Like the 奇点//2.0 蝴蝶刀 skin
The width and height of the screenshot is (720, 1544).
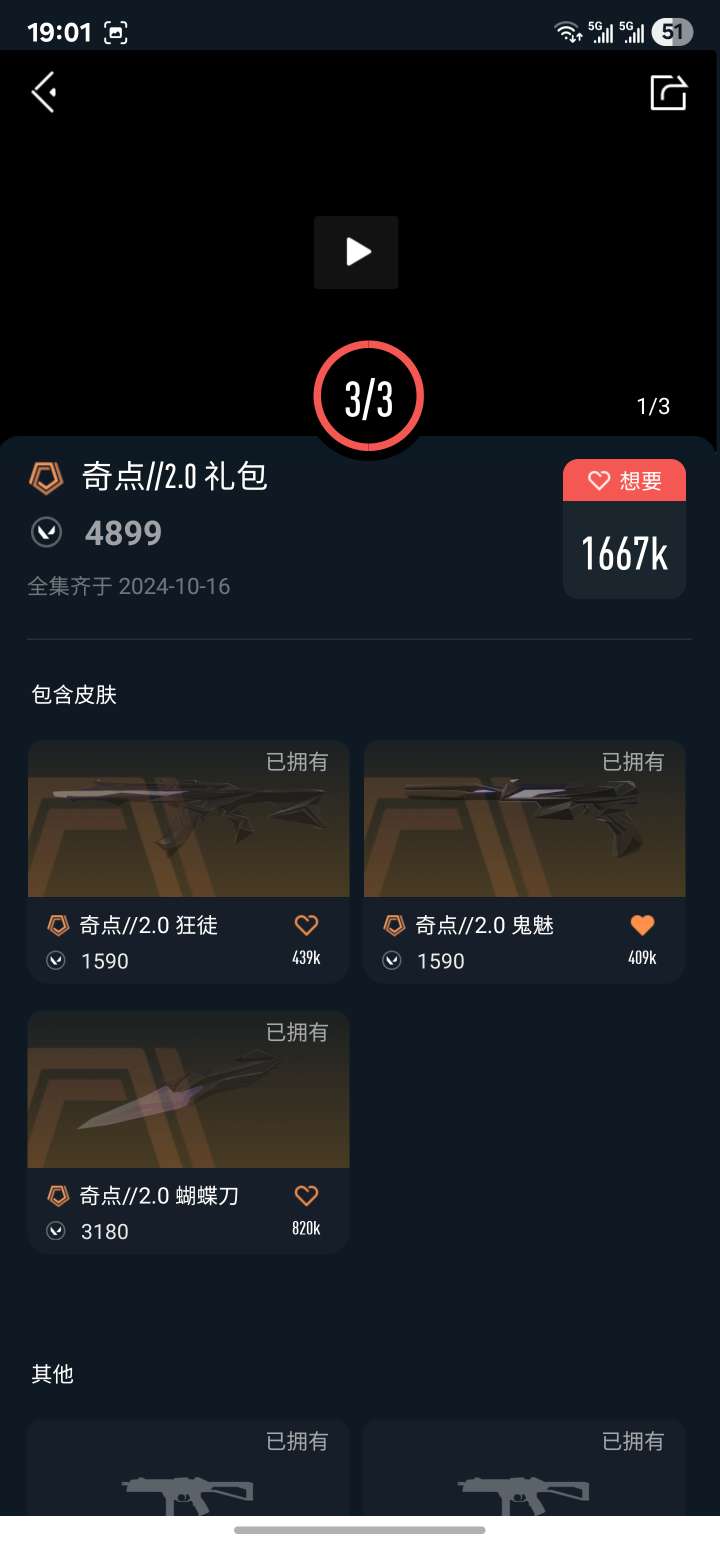click(306, 1195)
